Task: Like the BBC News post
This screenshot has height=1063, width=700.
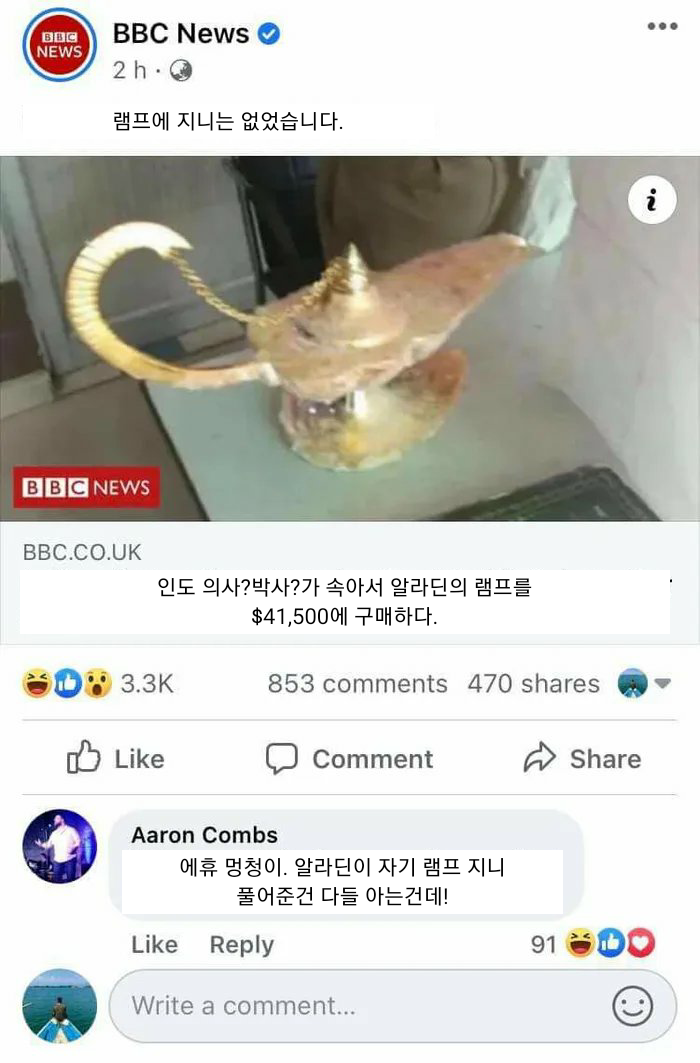Action: [x=115, y=759]
